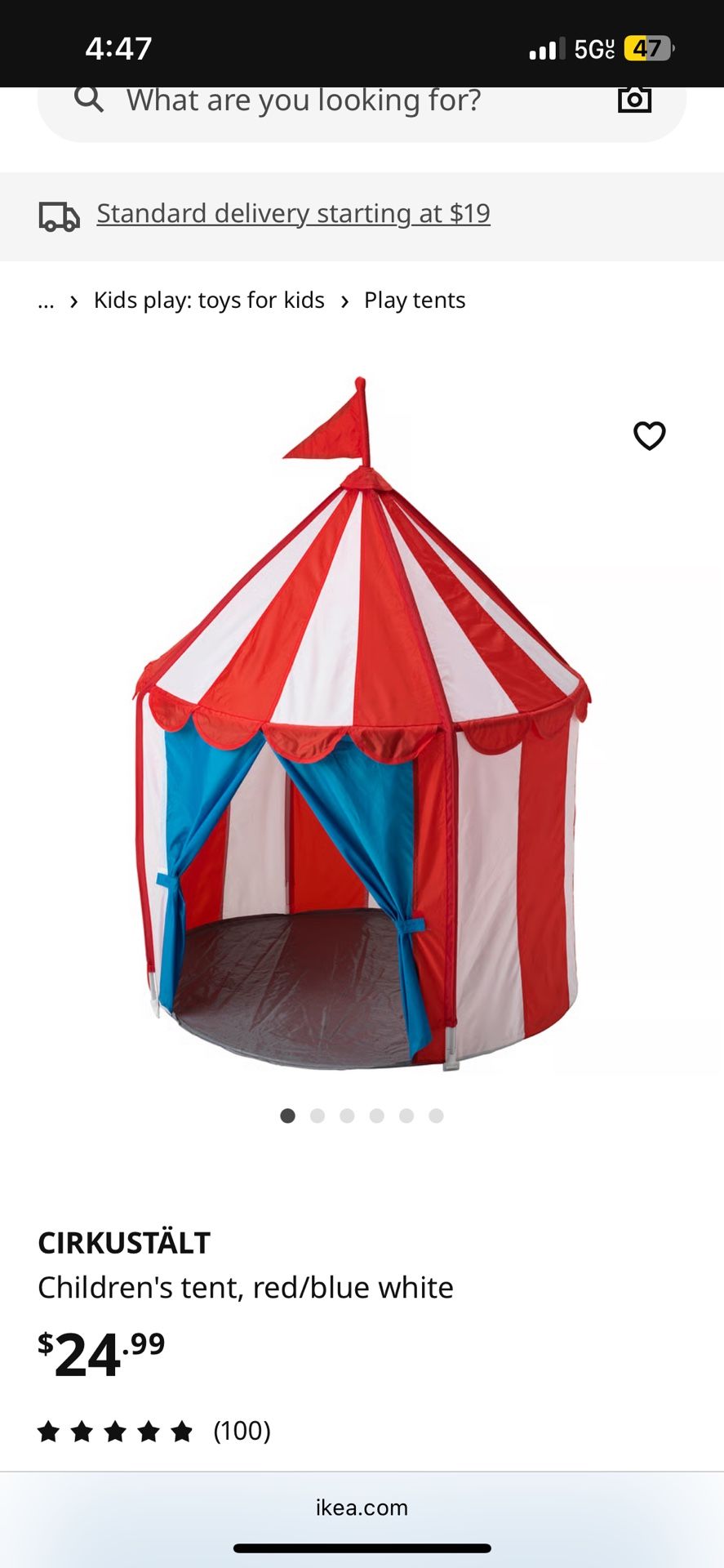Tap the five-star rating display

pyautogui.click(x=115, y=1431)
